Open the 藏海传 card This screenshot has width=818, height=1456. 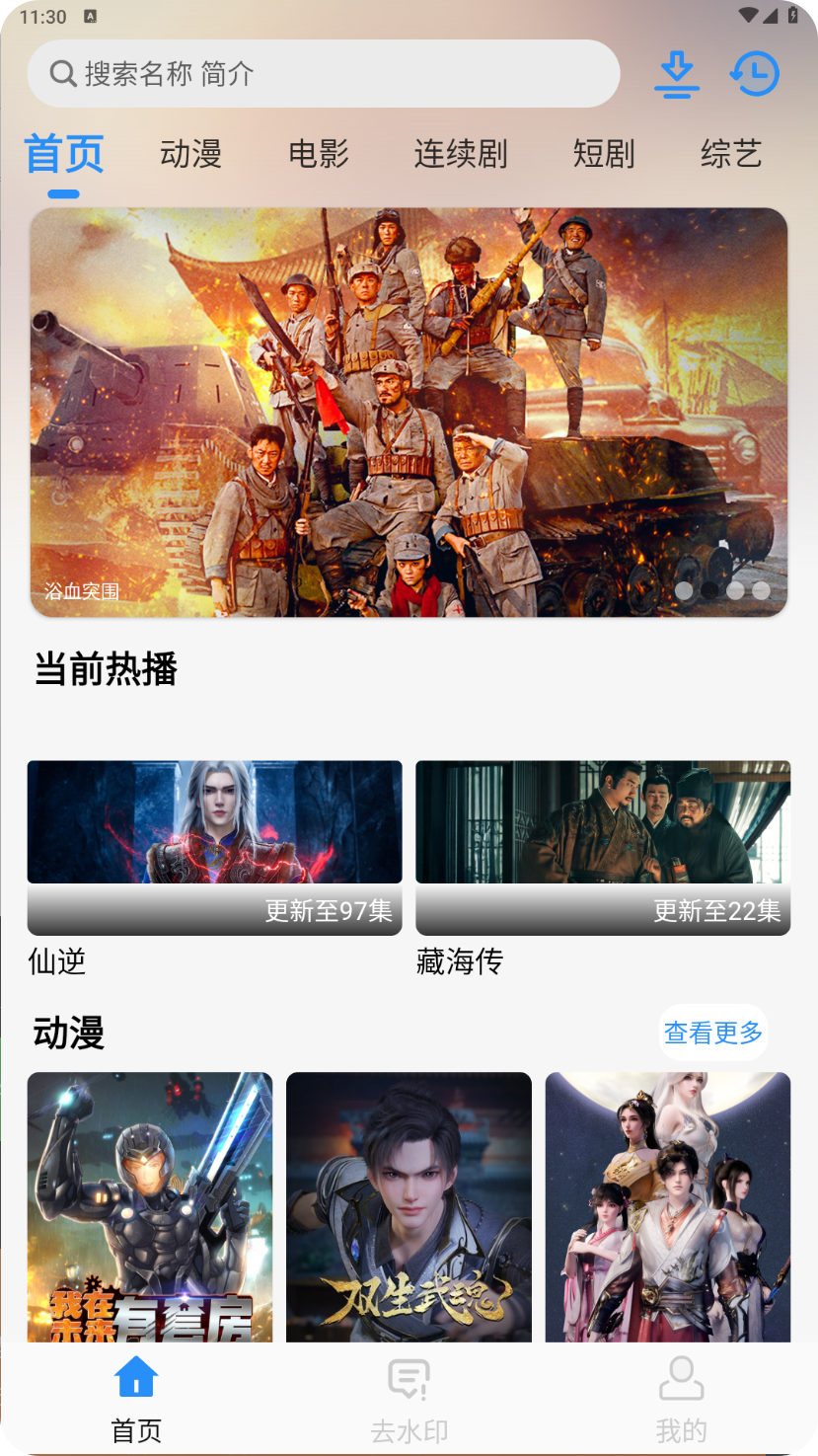[603, 847]
